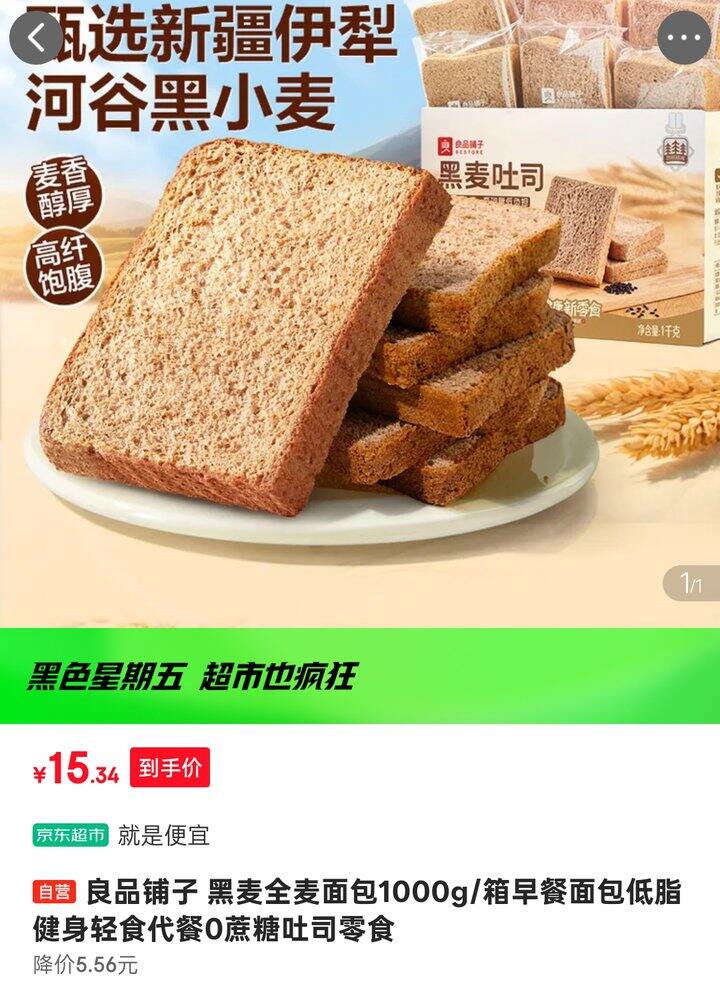This screenshot has width=720, height=1002.
Task: Go back using the top-left arrow
Action: (x=36, y=38)
